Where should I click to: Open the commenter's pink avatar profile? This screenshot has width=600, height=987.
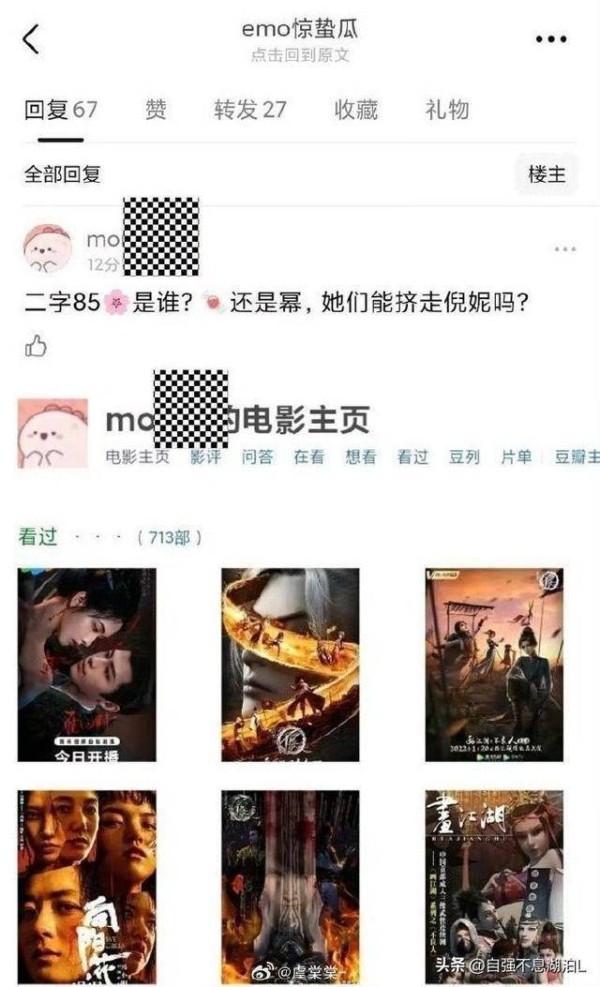47,247
